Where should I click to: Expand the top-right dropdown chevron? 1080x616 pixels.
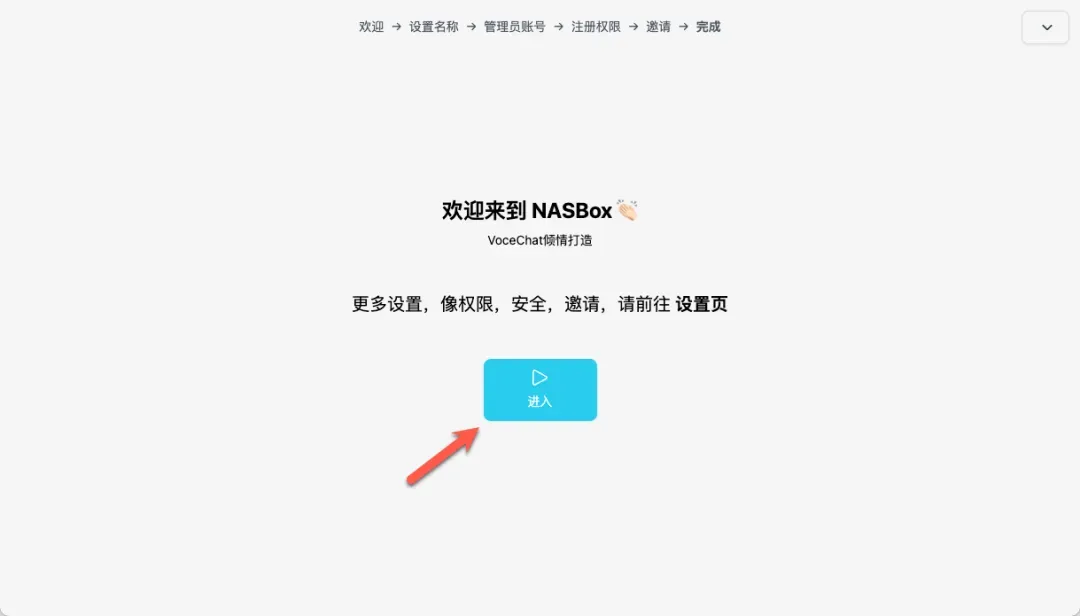(x=1046, y=27)
